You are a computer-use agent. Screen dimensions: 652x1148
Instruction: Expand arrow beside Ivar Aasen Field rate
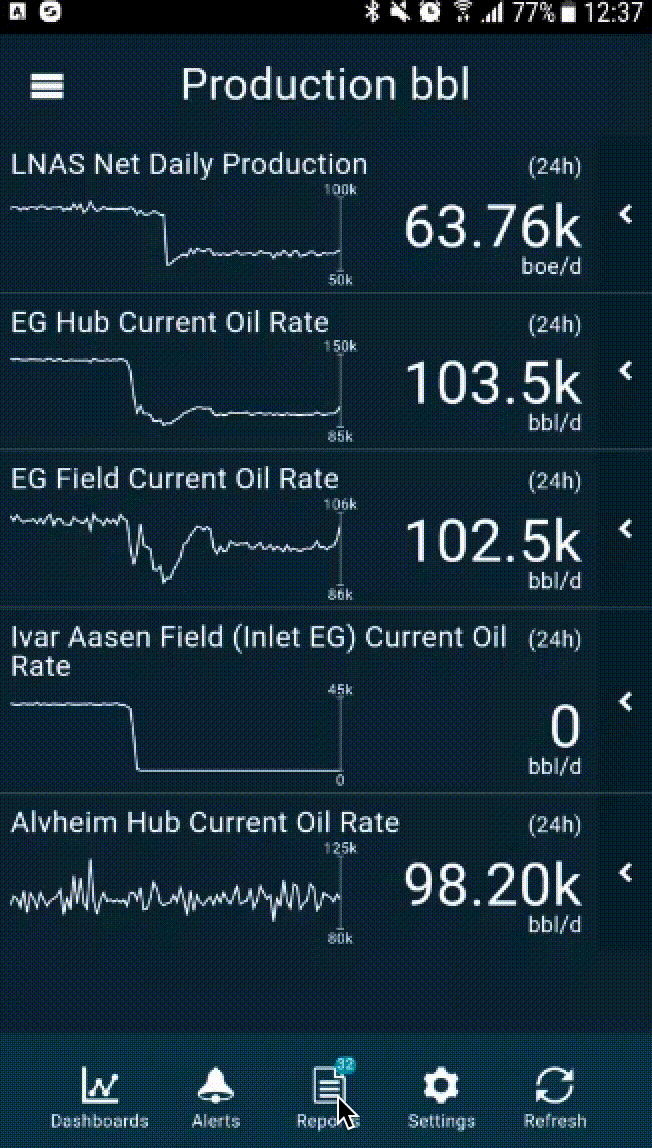pos(626,701)
